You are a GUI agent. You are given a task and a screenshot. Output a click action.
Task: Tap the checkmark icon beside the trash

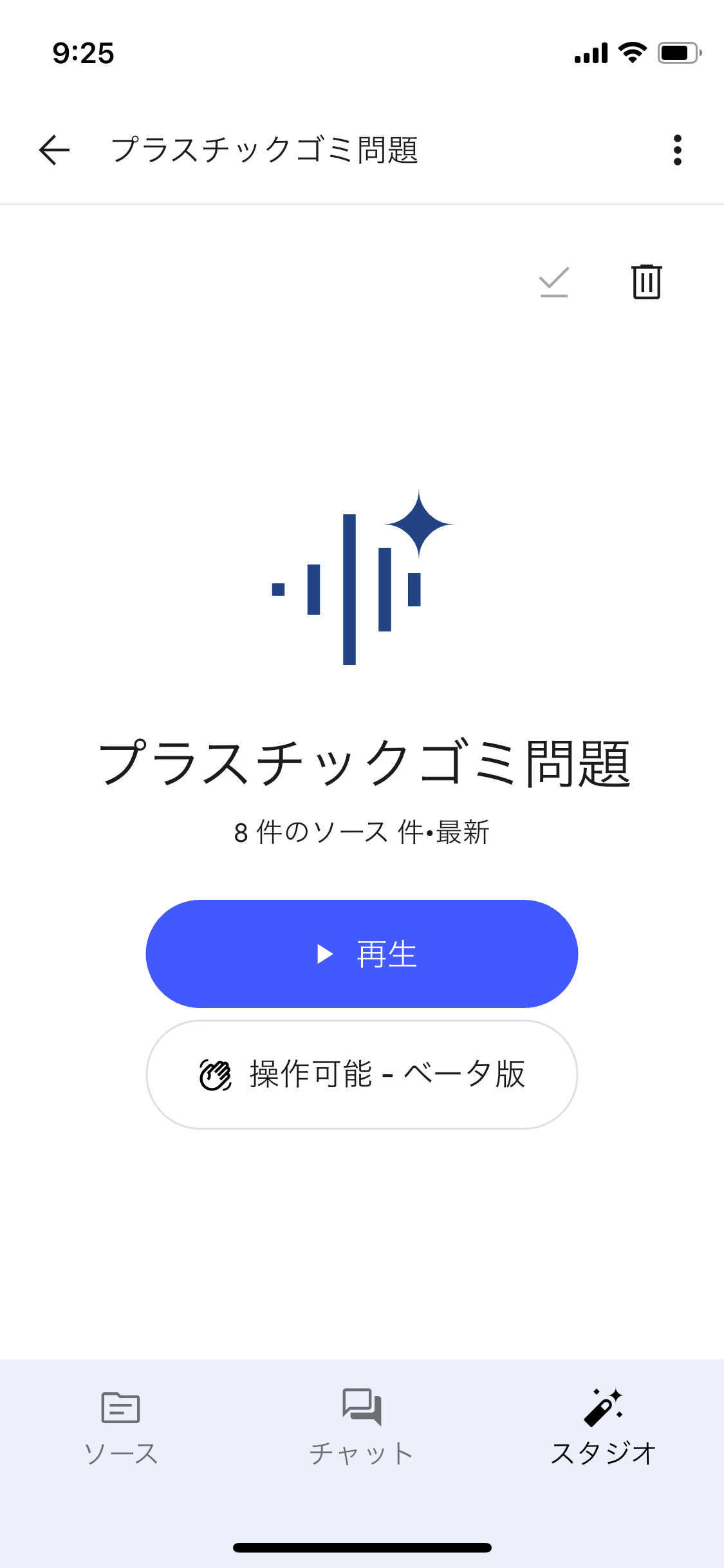click(553, 282)
